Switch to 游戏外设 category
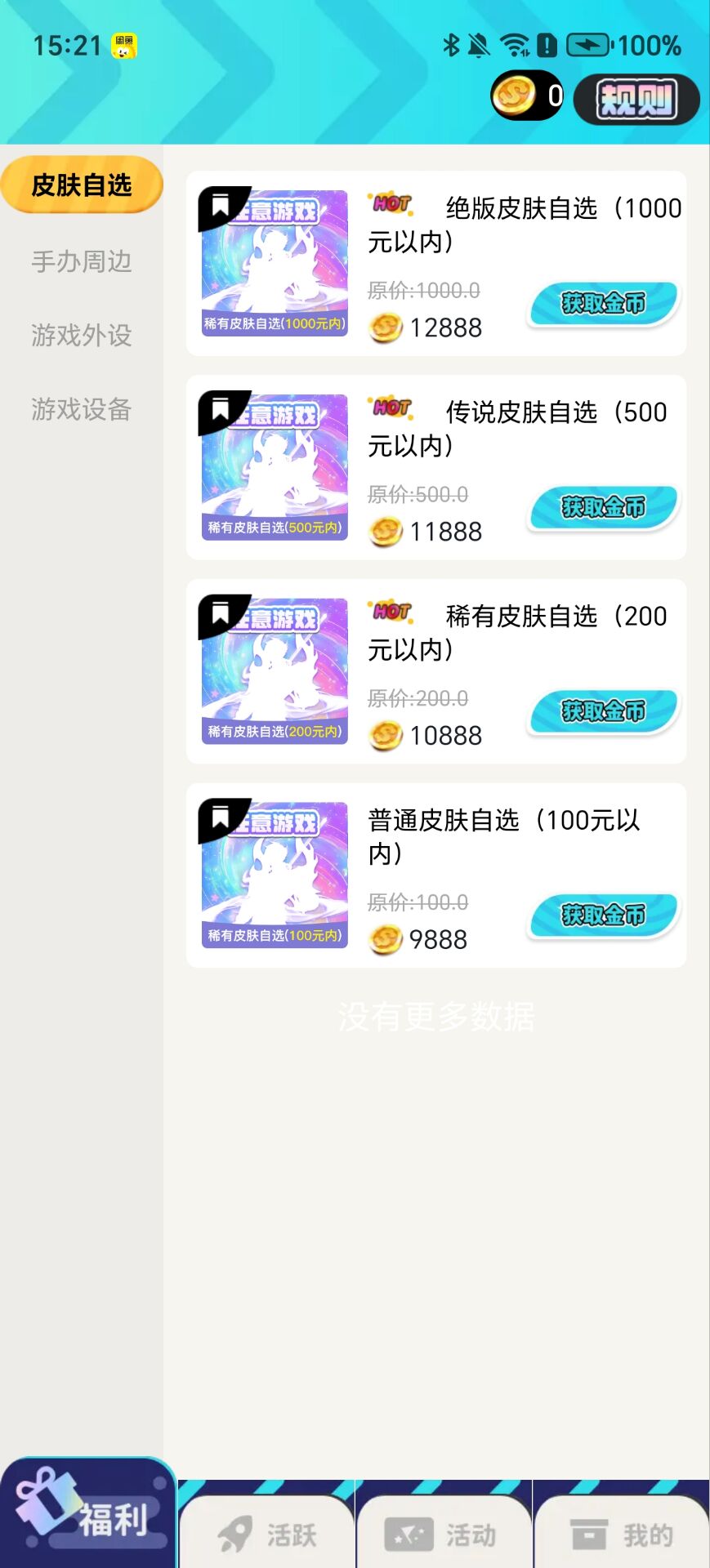 pos(82,335)
